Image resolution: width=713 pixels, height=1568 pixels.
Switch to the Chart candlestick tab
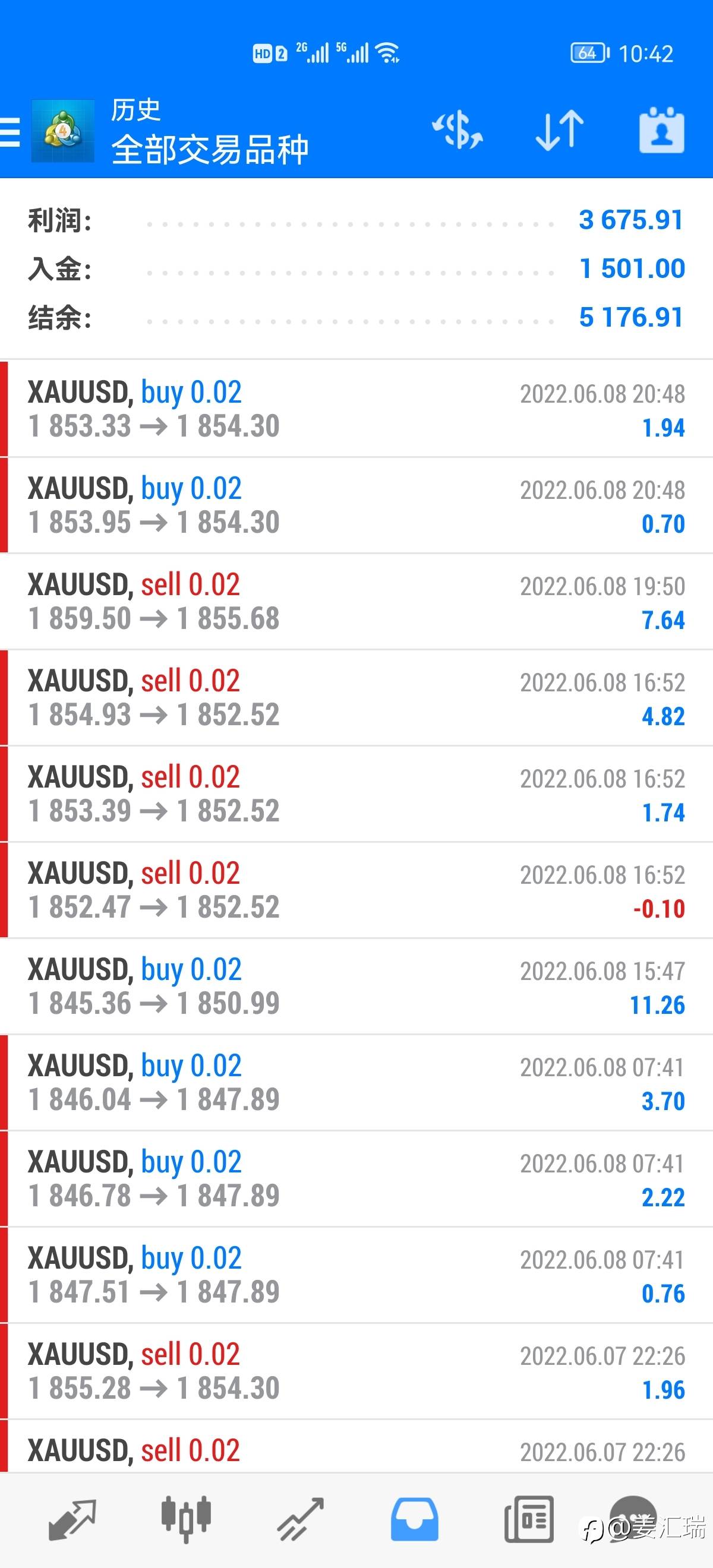187,1520
